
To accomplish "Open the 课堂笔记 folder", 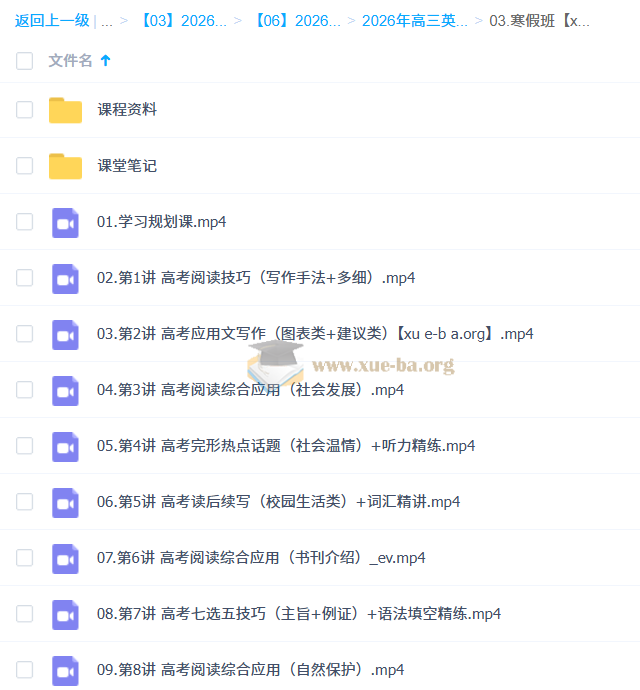I will 127,166.
